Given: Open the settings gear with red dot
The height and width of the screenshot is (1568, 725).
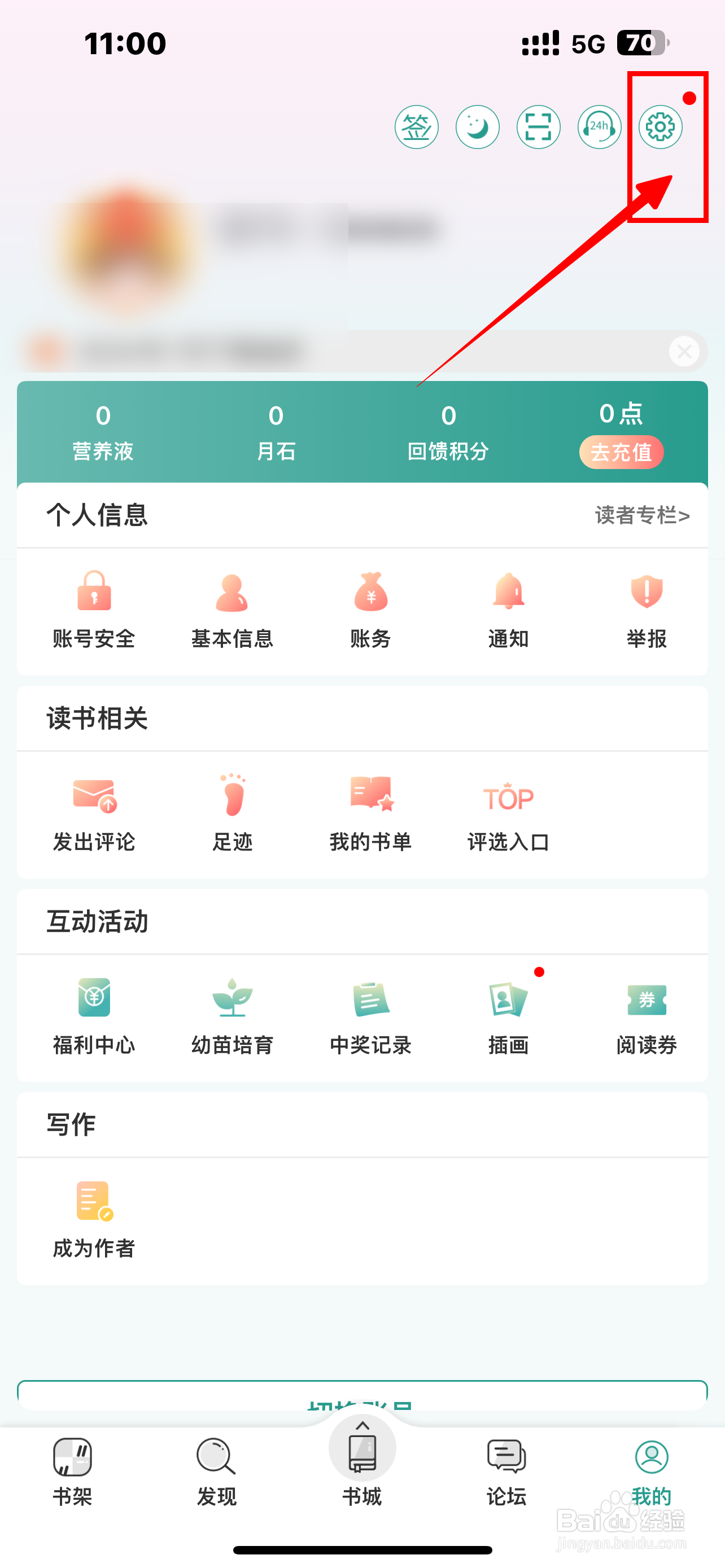Looking at the screenshot, I should click(660, 127).
